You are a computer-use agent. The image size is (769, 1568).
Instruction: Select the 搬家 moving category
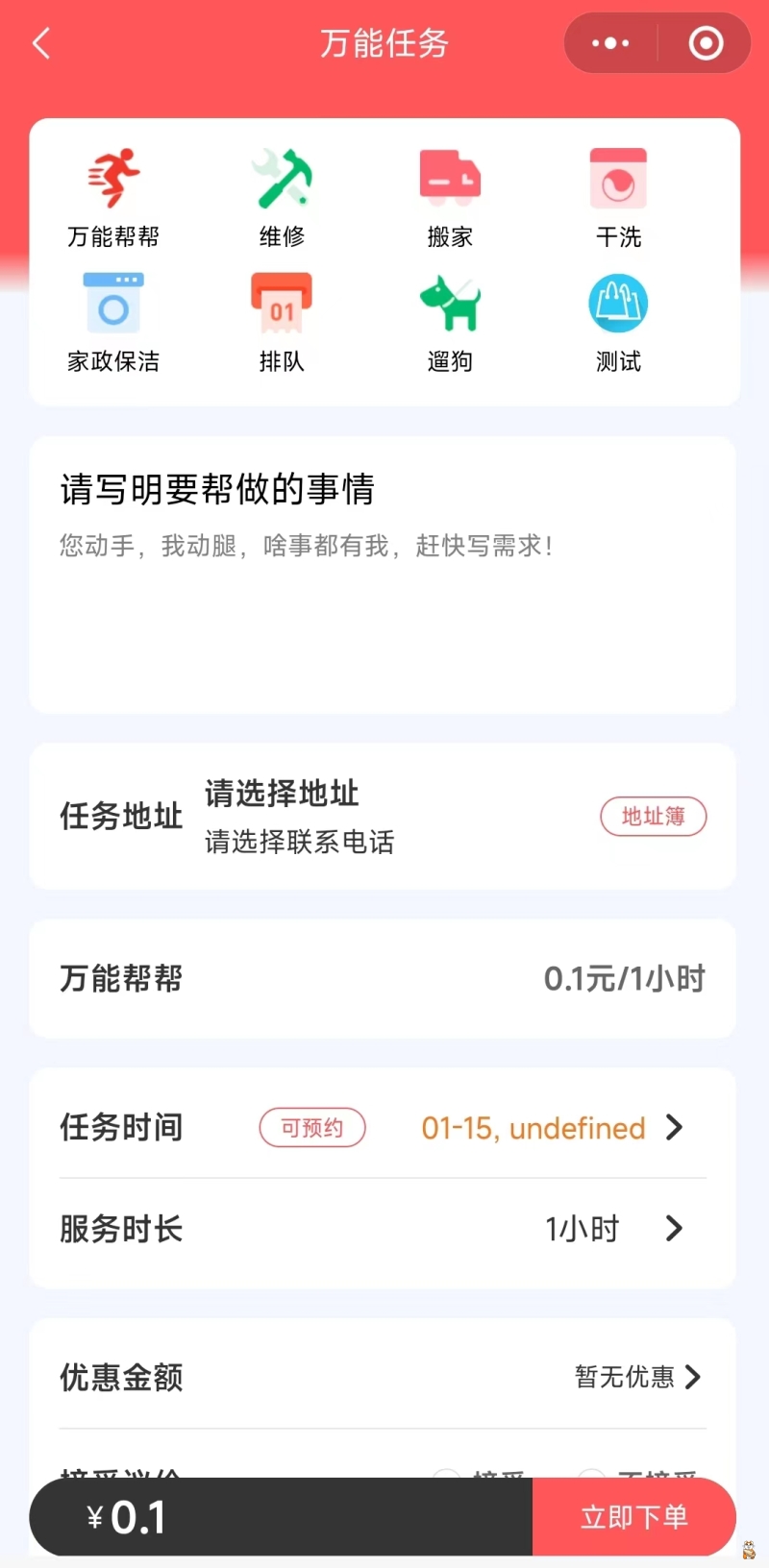[450, 198]
